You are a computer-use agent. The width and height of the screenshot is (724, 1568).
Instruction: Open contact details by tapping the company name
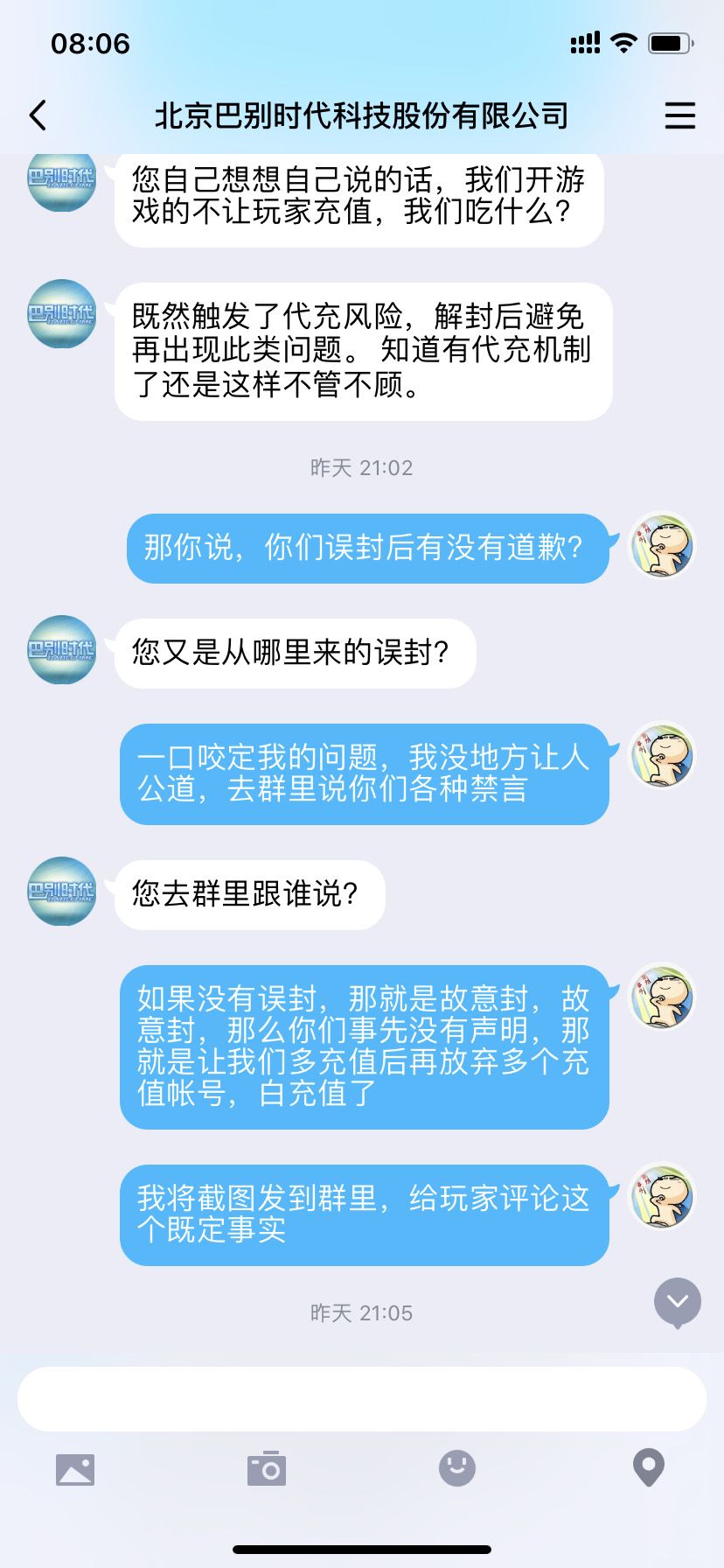[x=362, y=115]
